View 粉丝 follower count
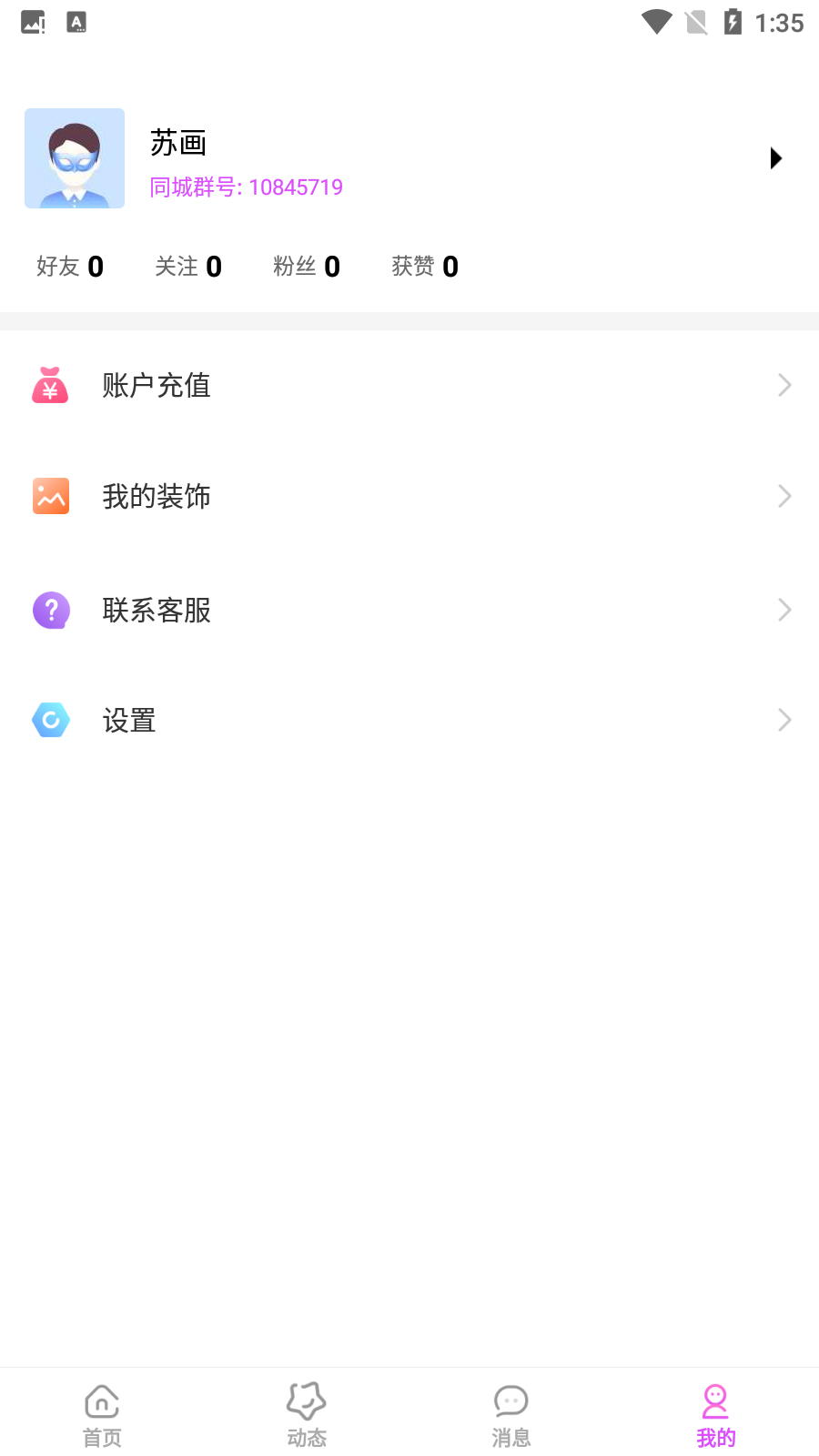819x1456 pixels. pyautogui.click(x=306, y=266)
